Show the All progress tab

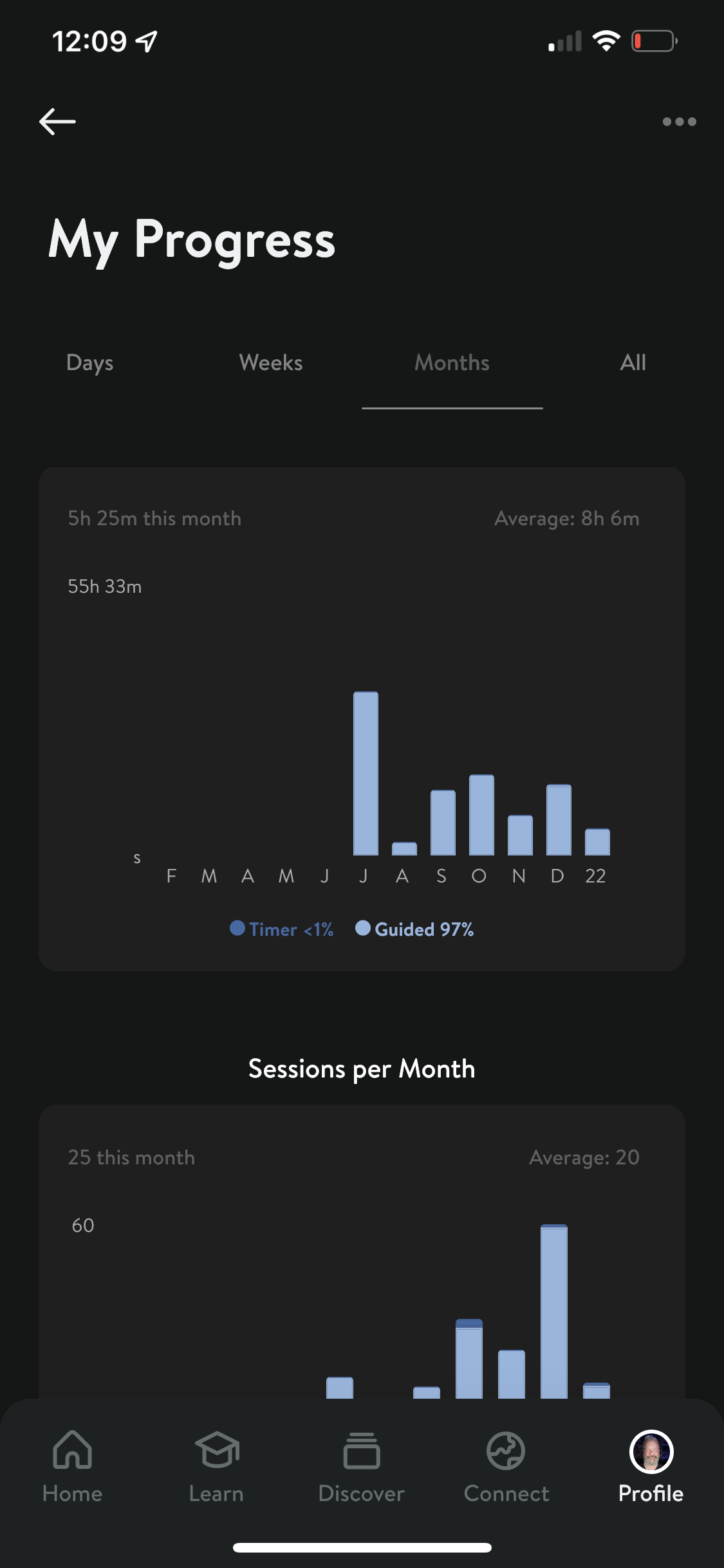pos(633,362)
